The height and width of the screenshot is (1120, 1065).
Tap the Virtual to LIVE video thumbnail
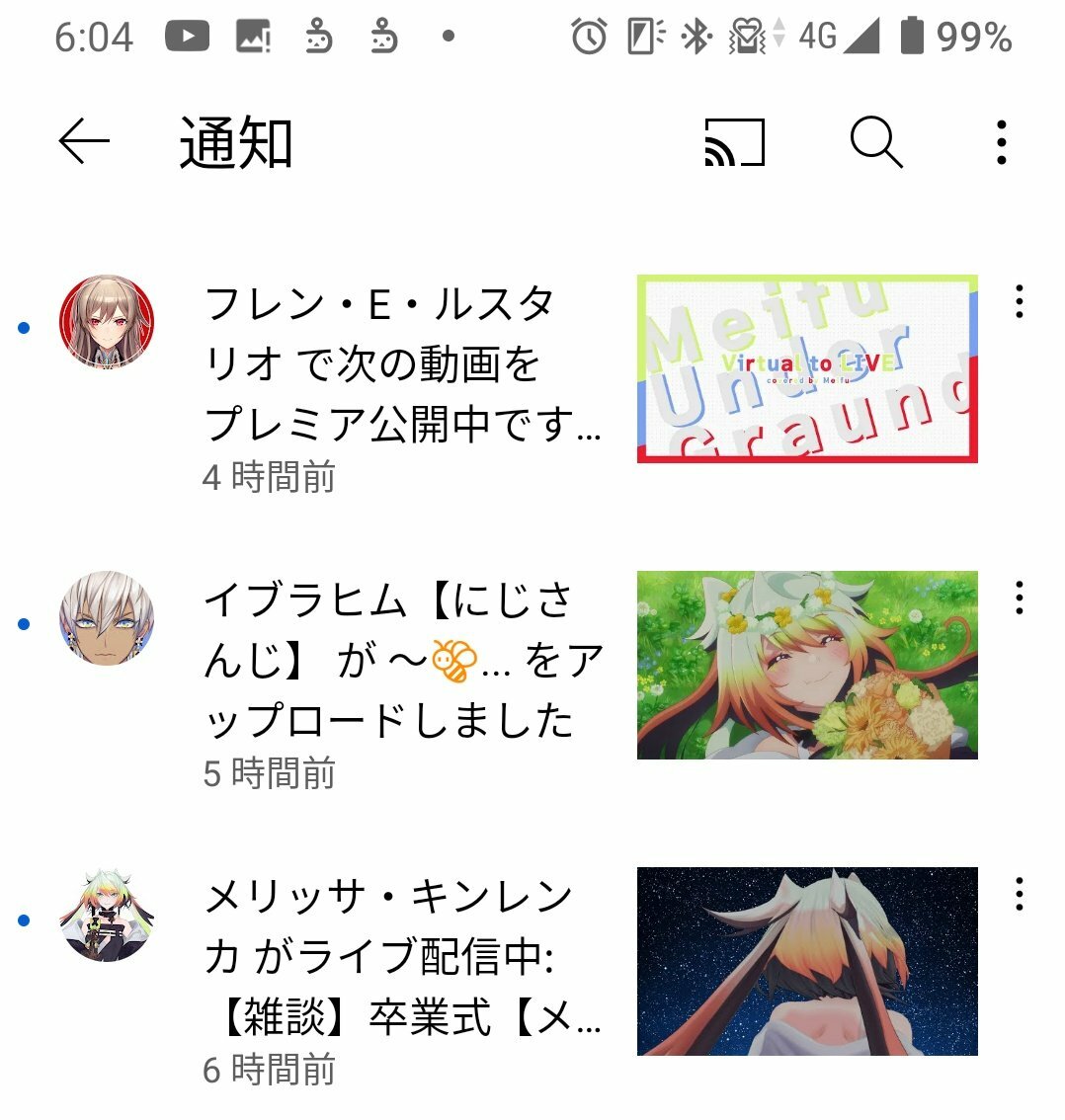coord(807,368)
